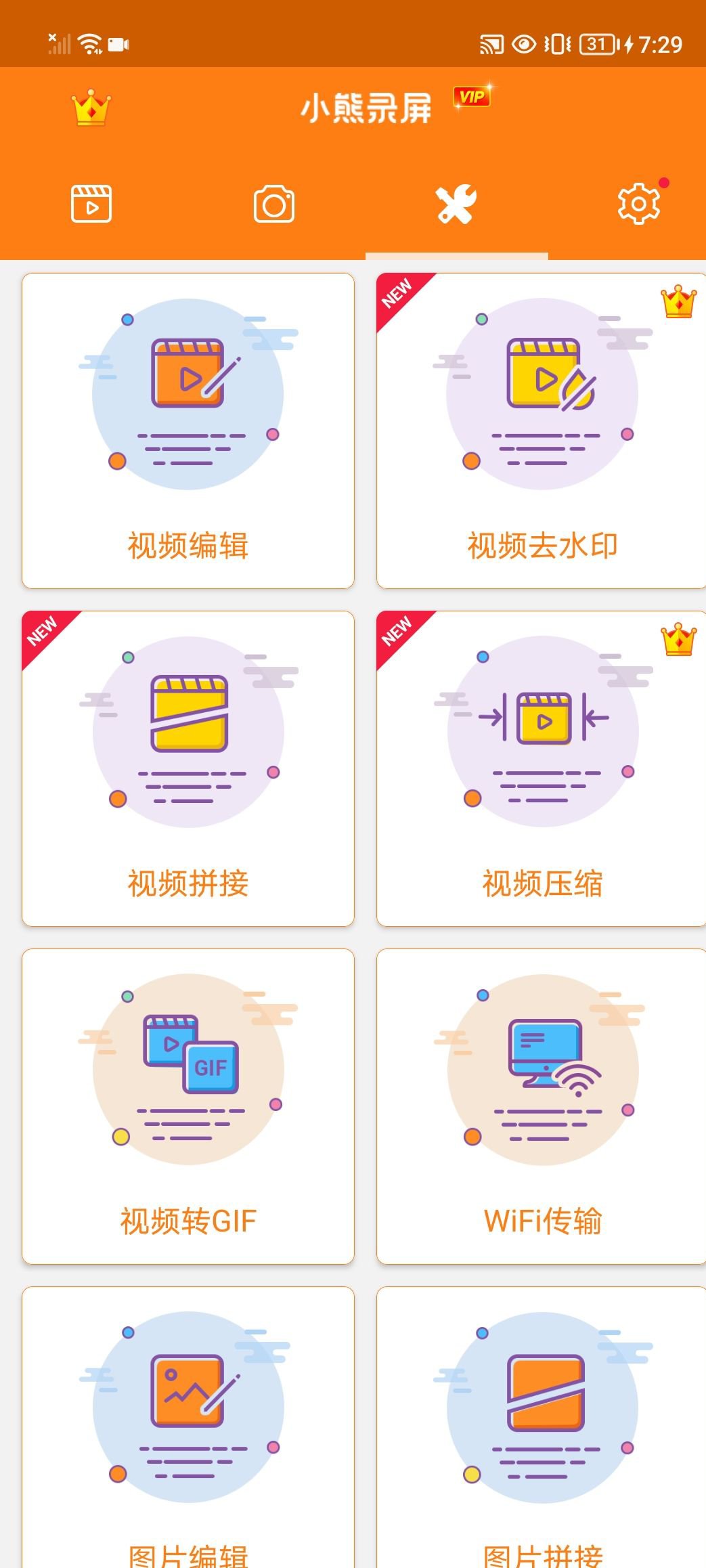This screenshot has height=1568, width=706.
Task: Open 视频编辑 video editing tool
Action: point(188,431)
